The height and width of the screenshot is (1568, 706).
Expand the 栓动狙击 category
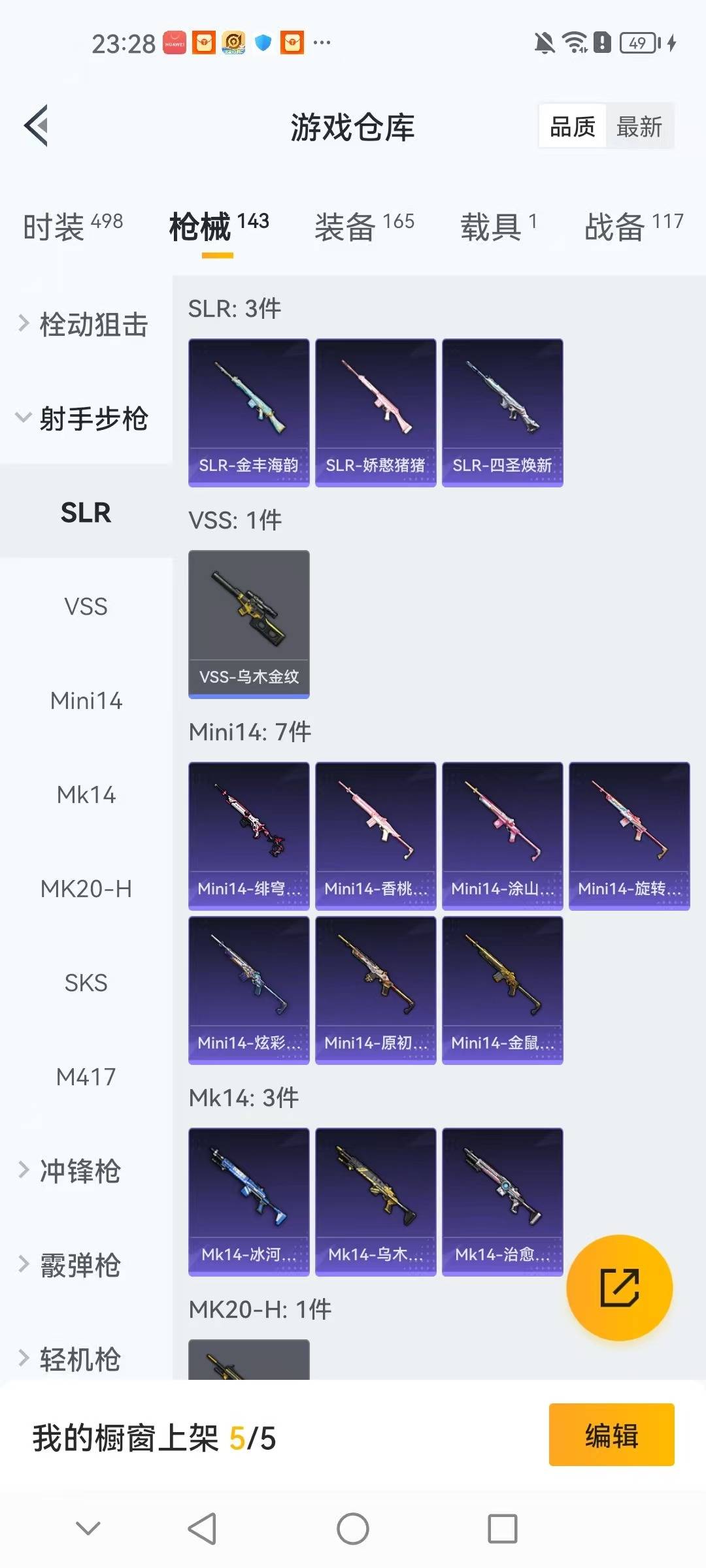pos(86,324)
